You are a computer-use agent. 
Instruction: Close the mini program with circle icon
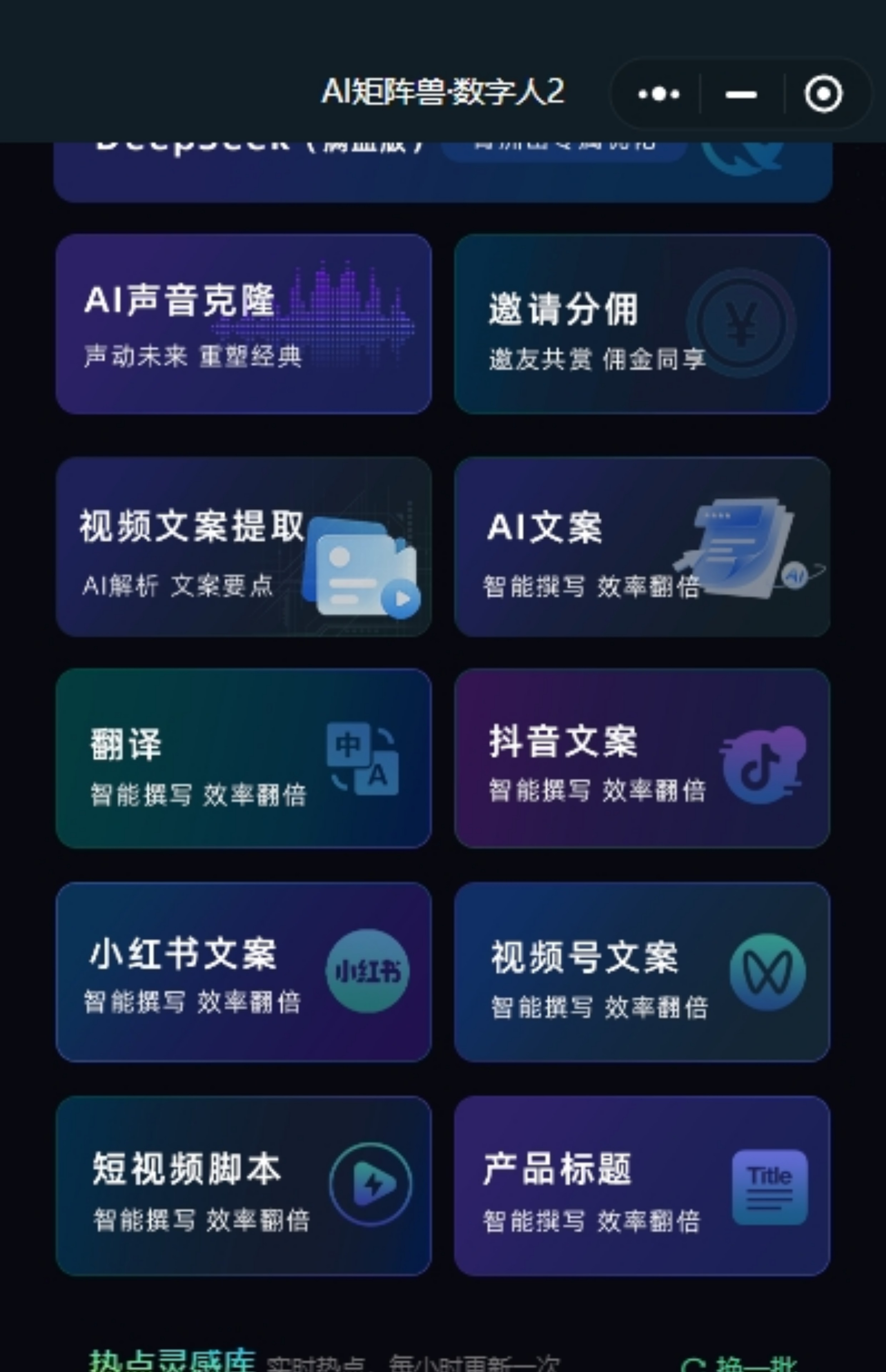tap(823, 94)
